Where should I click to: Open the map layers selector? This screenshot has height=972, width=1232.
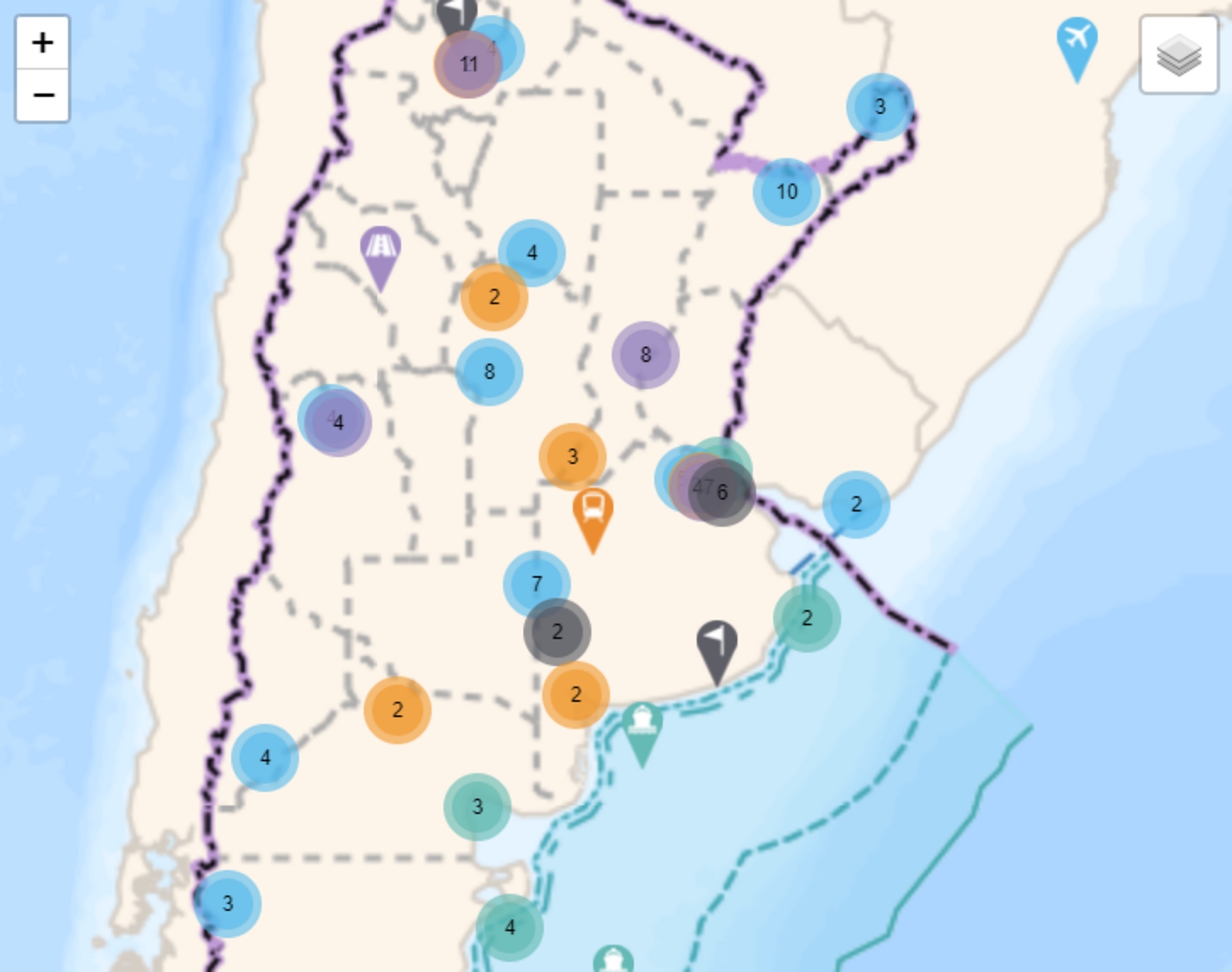click(x=1178, y=55)
